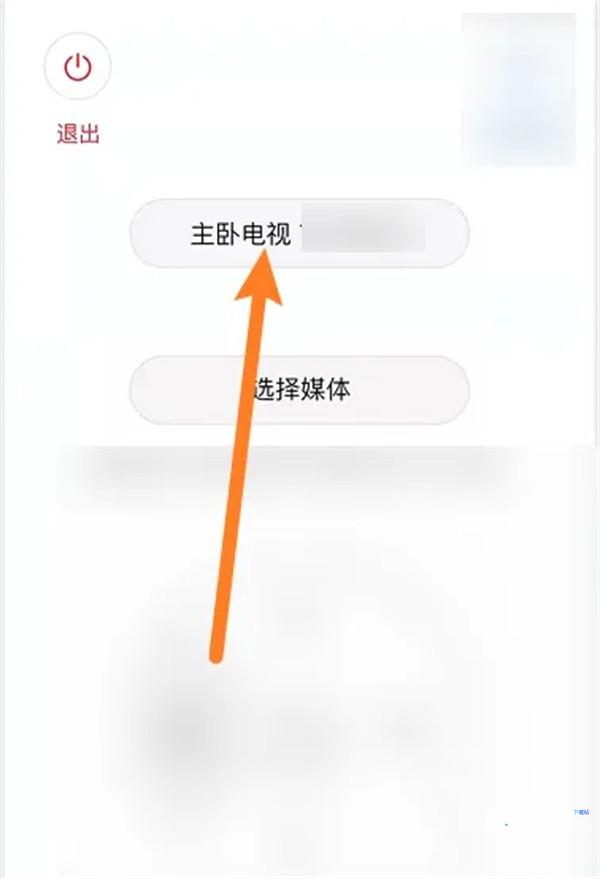Select the 主卧电视 device button
The width and height of the screenshot is (600, 879).
pyautogui.click(x=299, y=234)
